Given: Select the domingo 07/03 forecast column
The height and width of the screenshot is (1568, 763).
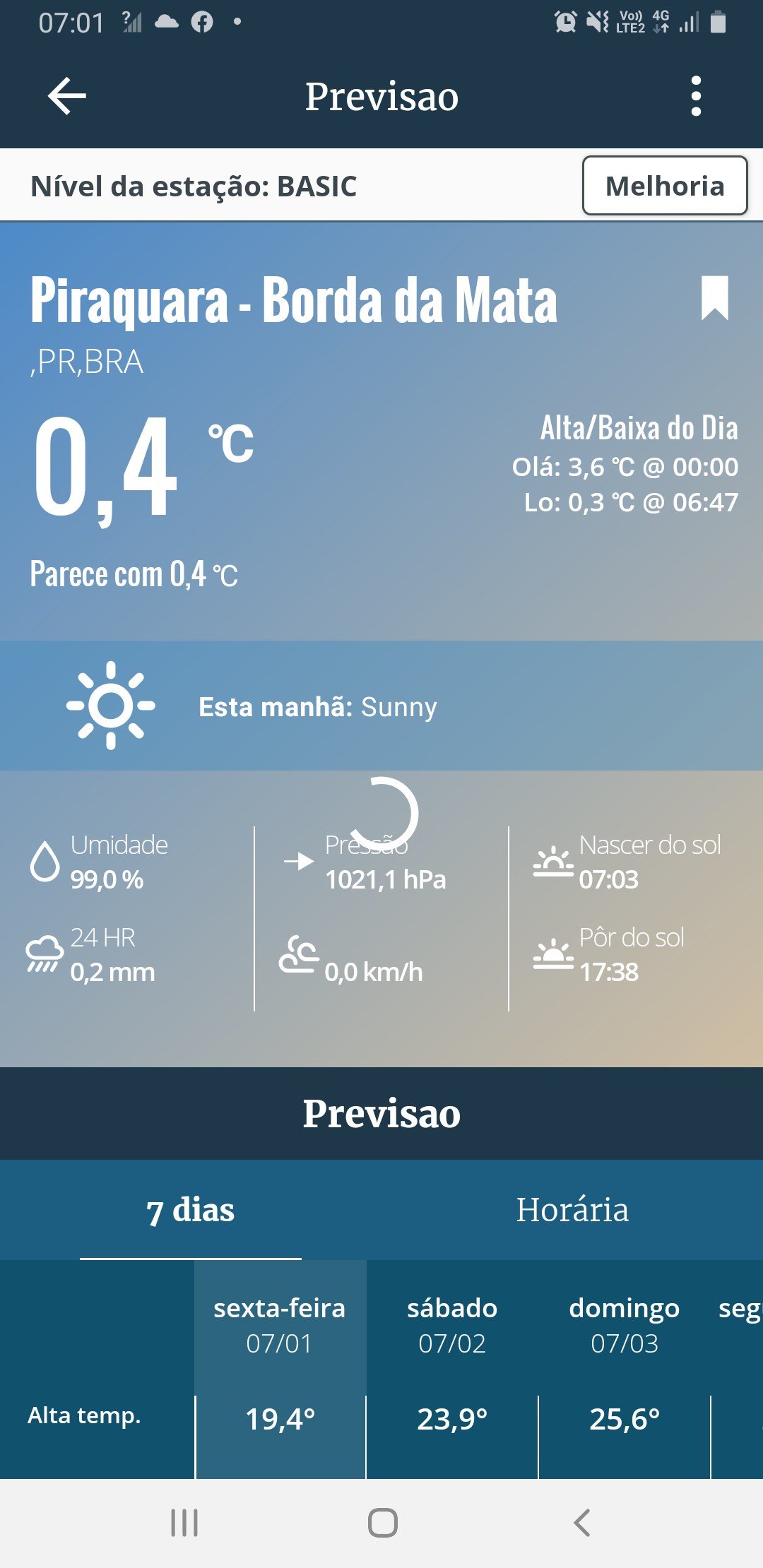Looking at the screenshot, I should point(625,1325).
